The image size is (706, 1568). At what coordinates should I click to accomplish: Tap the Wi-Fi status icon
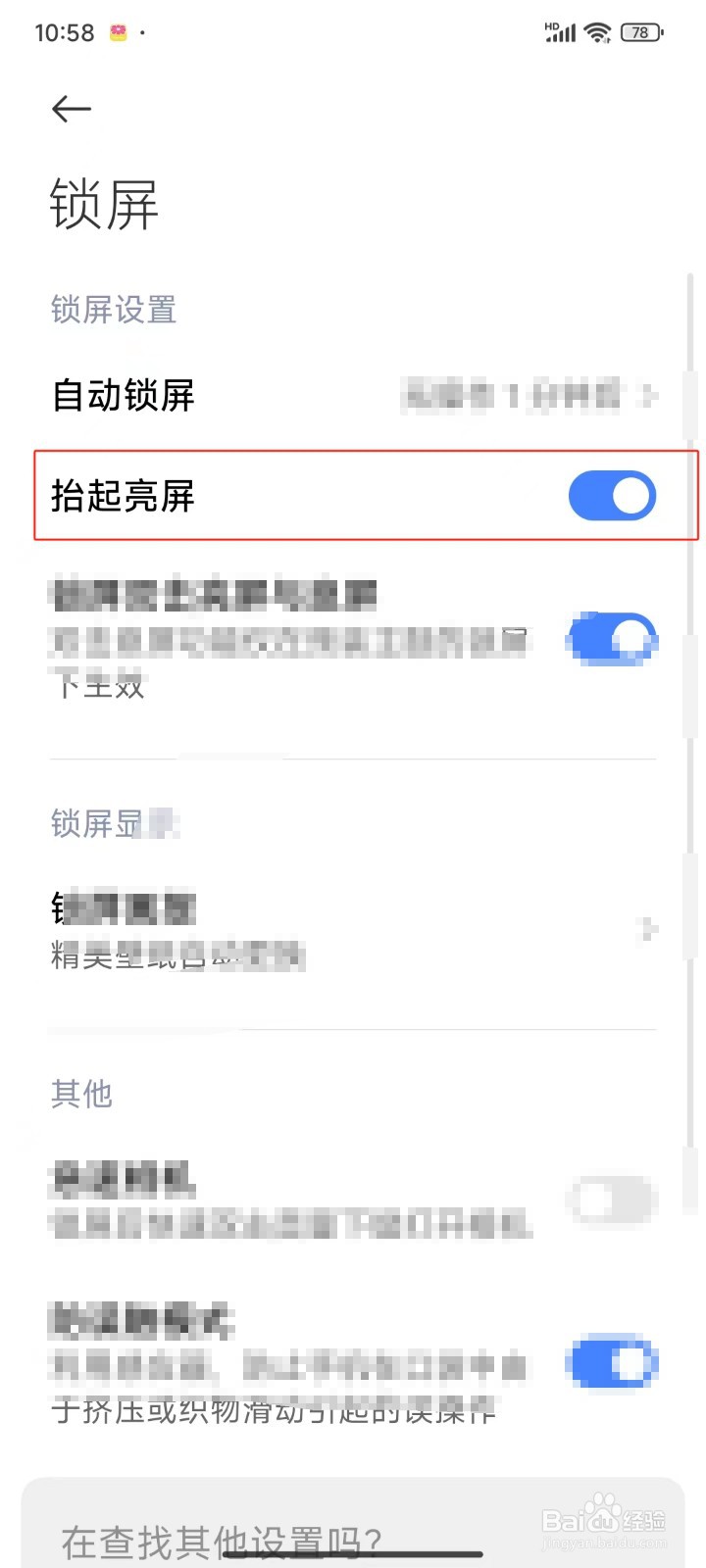(596, 32)
